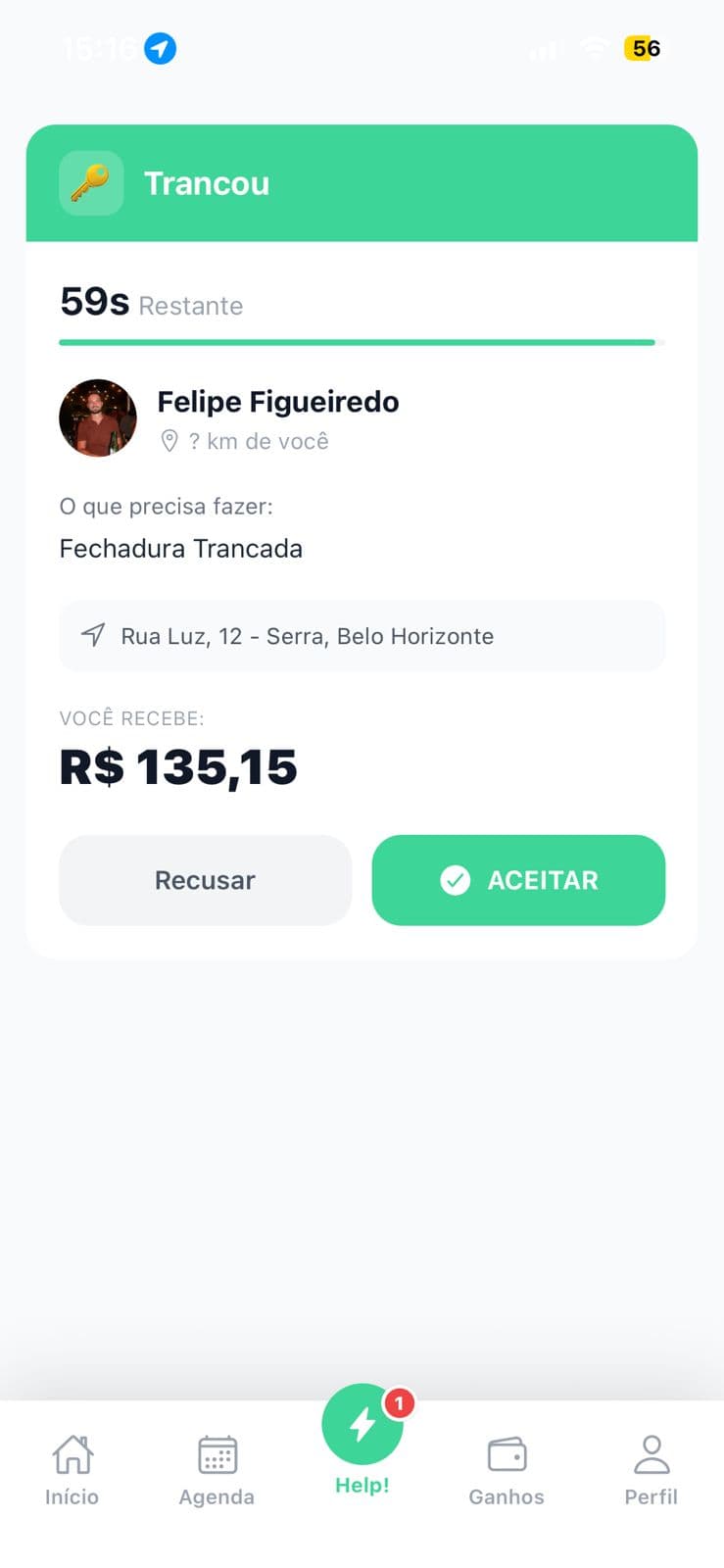Tap Felipe Figueiredo's profile photo
This screenshot has height=1568, width=724.
(98, 417)
